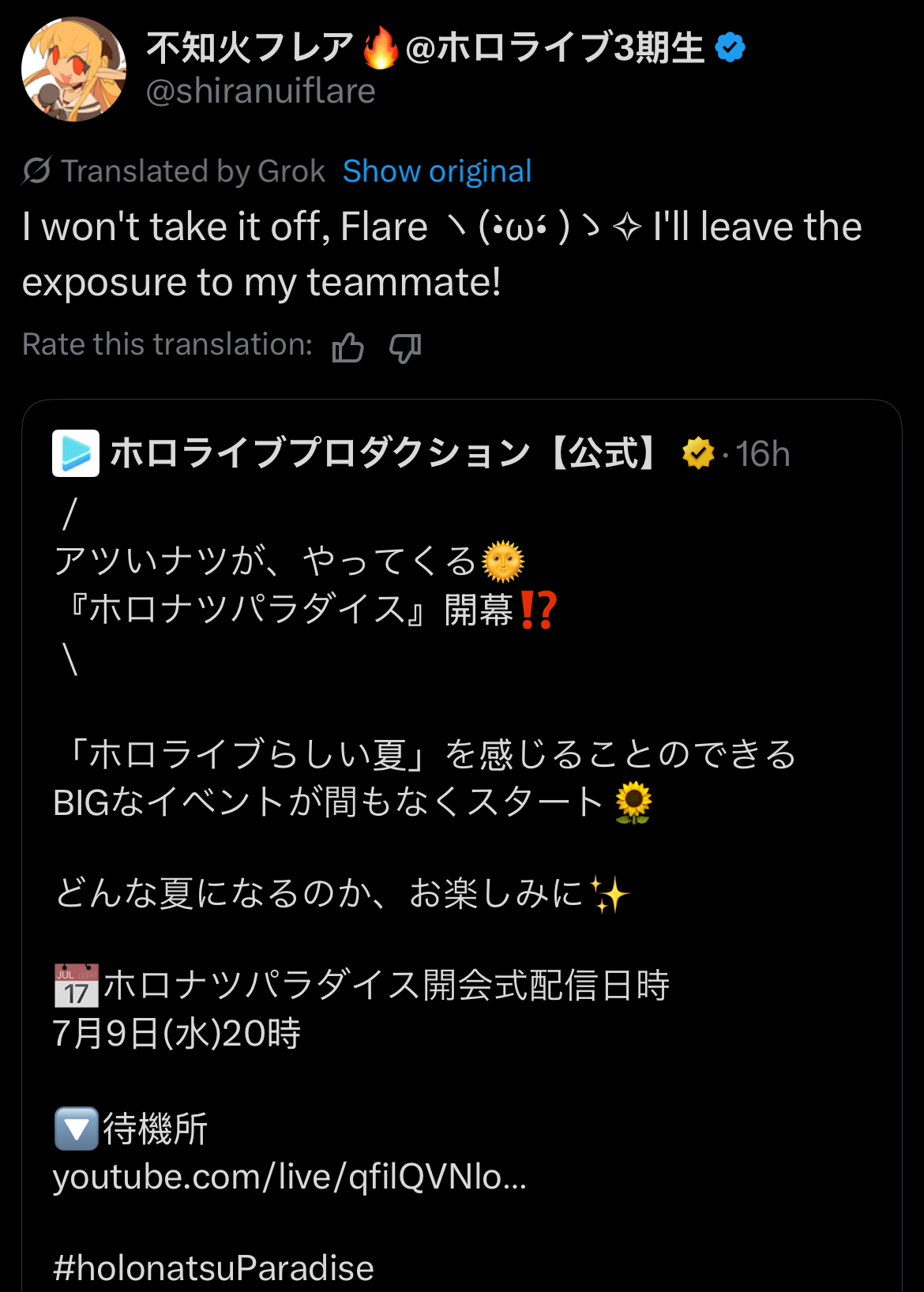Open the #holonatsuParadise hashtag
924x1292 pixels.
pyautogui.click(x=213, y=1268)
